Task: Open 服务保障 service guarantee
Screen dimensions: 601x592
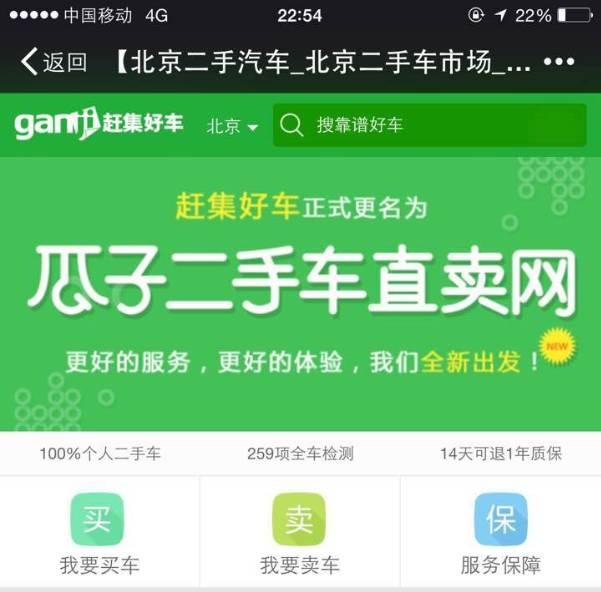Action: coord(500,532)
